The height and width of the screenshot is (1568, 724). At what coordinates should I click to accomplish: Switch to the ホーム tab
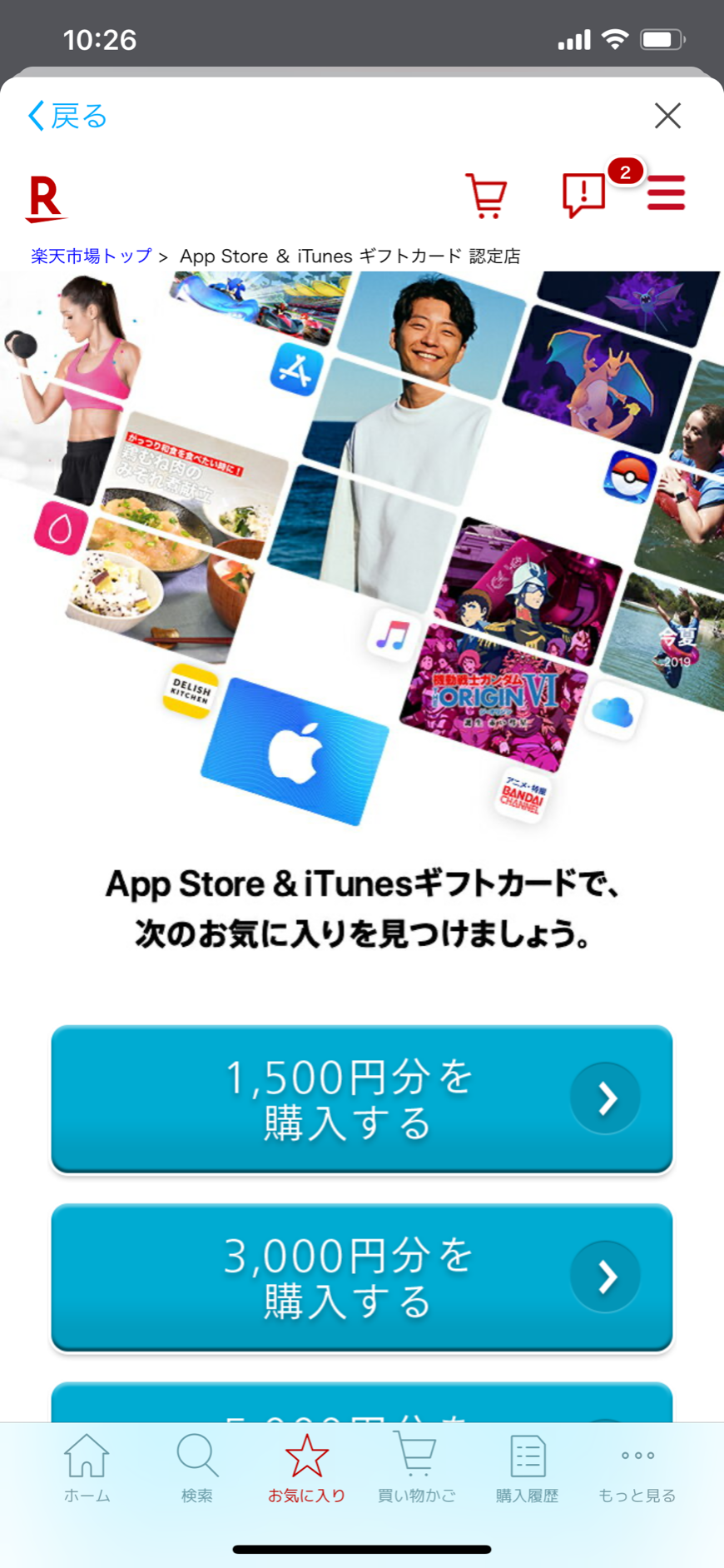tap(87, 1469)
